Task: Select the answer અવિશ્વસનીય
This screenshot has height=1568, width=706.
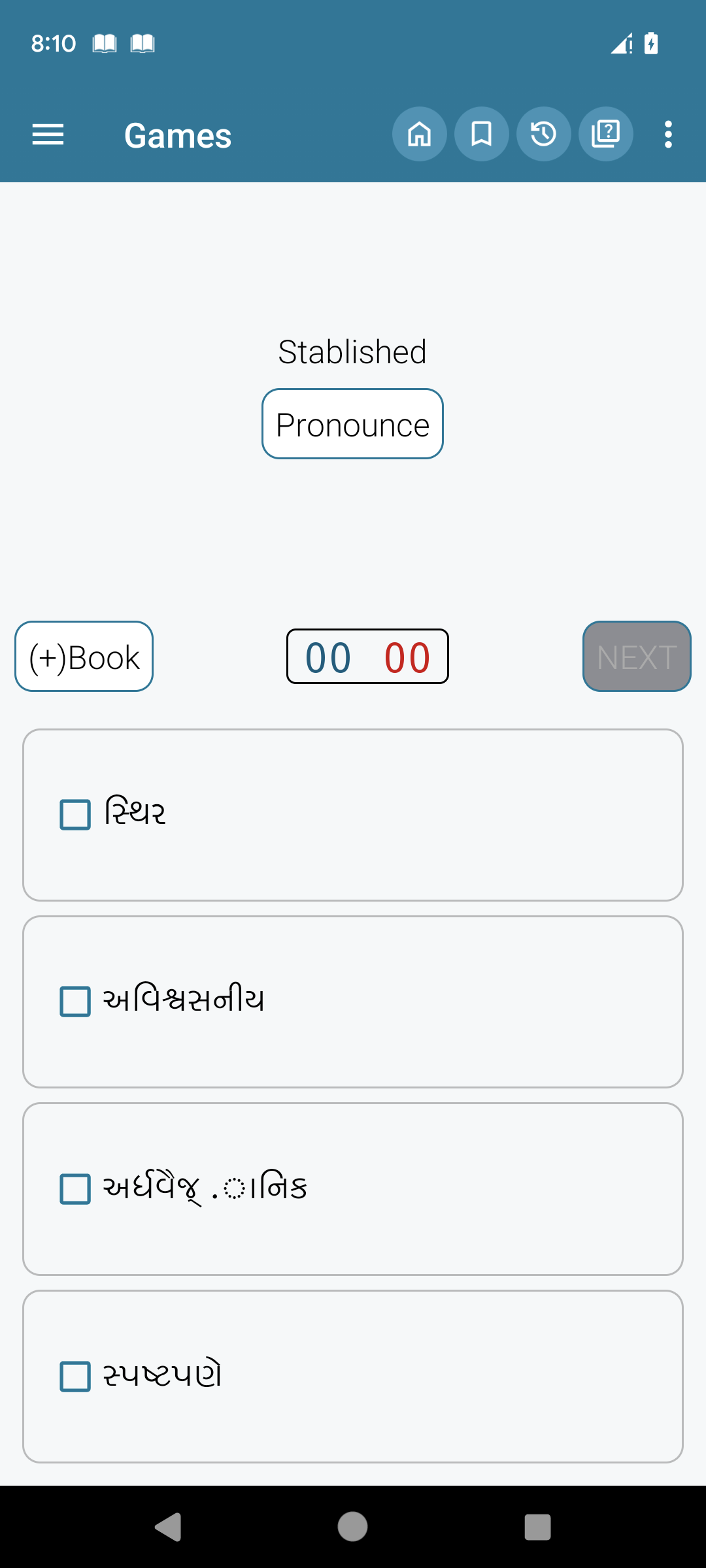Action: (76, 1002)
